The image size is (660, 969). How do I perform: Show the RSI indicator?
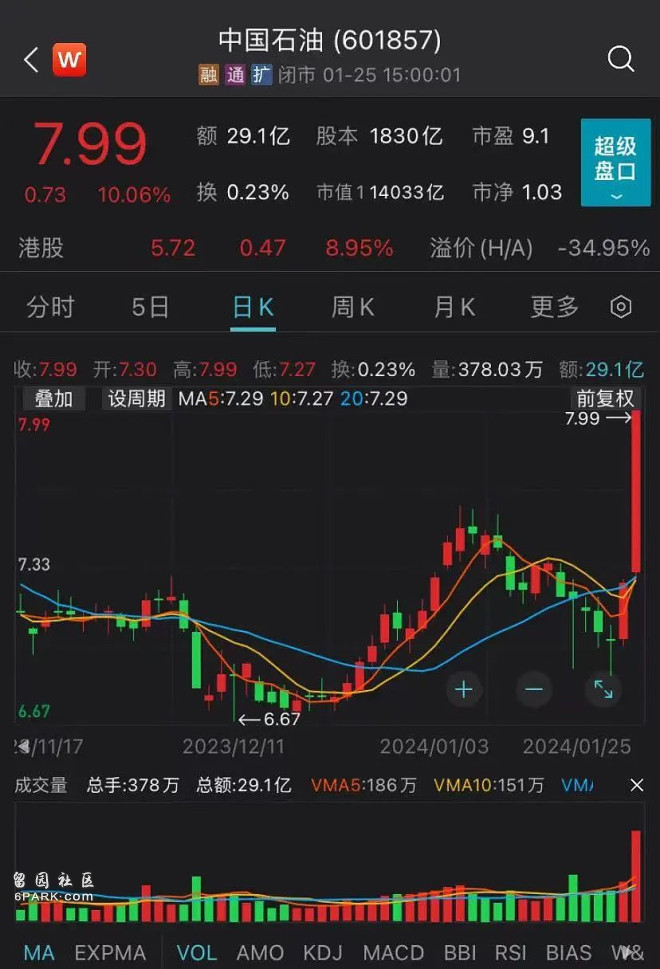(x=510, y=953)
